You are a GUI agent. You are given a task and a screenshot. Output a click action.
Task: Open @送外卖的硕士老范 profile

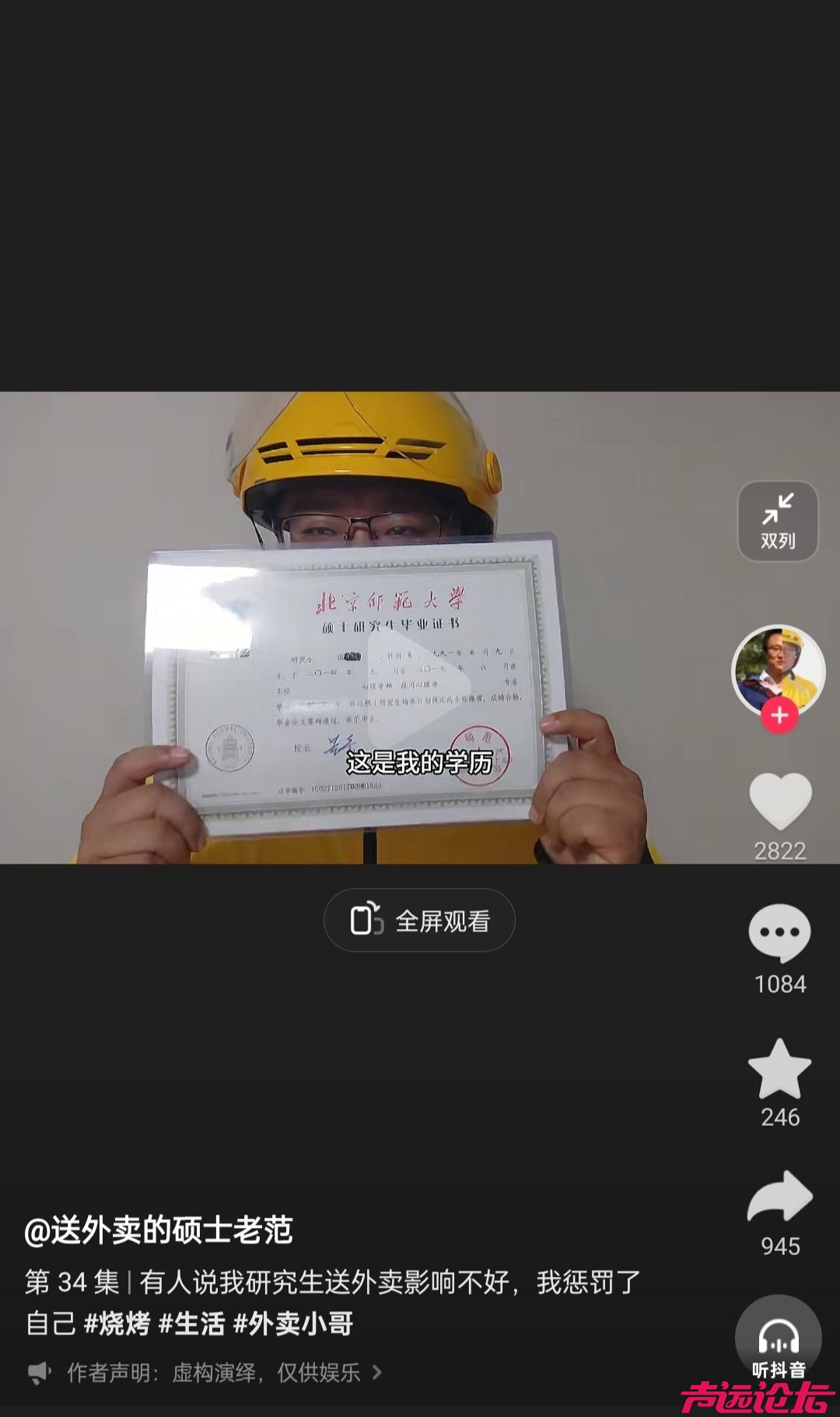[x=159, y=1230]
